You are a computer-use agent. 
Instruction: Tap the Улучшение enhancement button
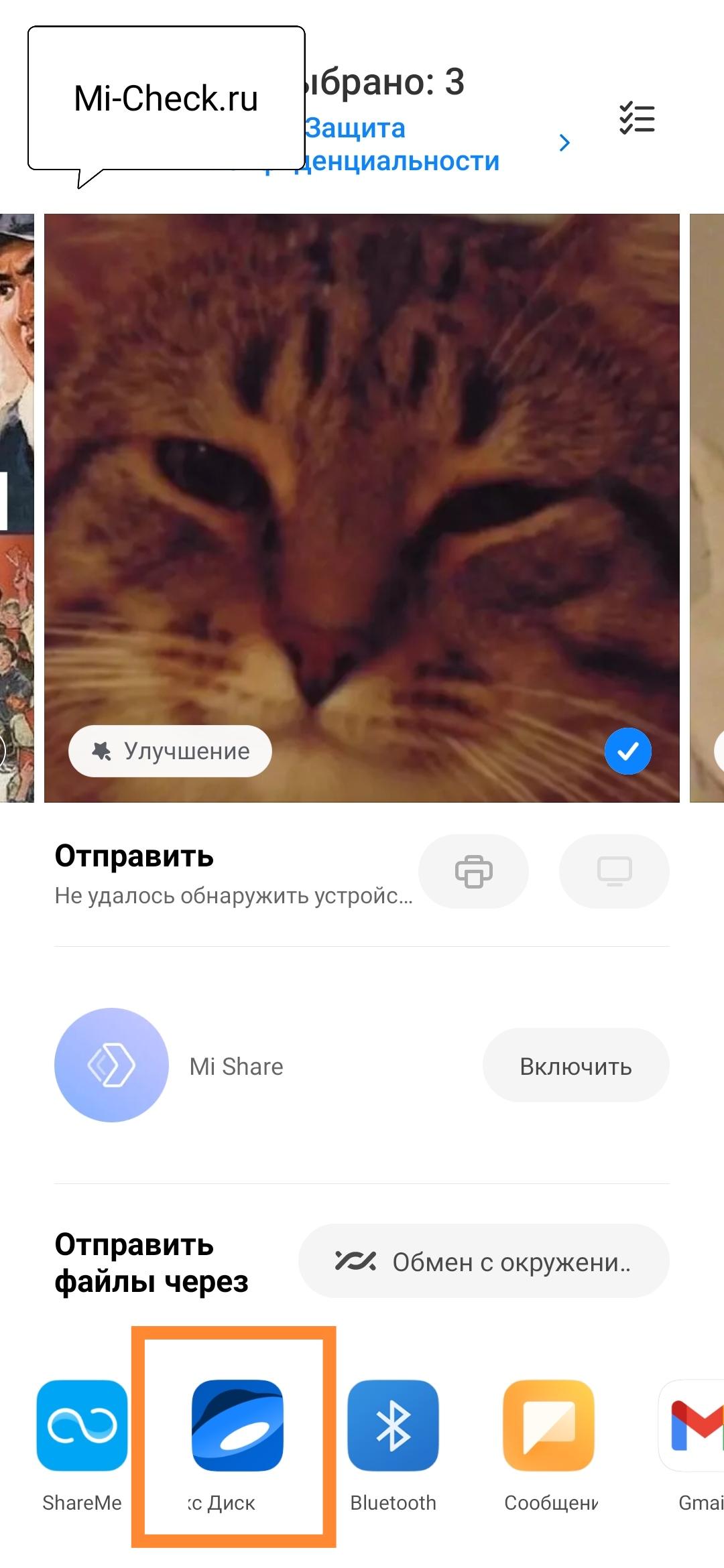pyautogui.click(x=170, y=751)
